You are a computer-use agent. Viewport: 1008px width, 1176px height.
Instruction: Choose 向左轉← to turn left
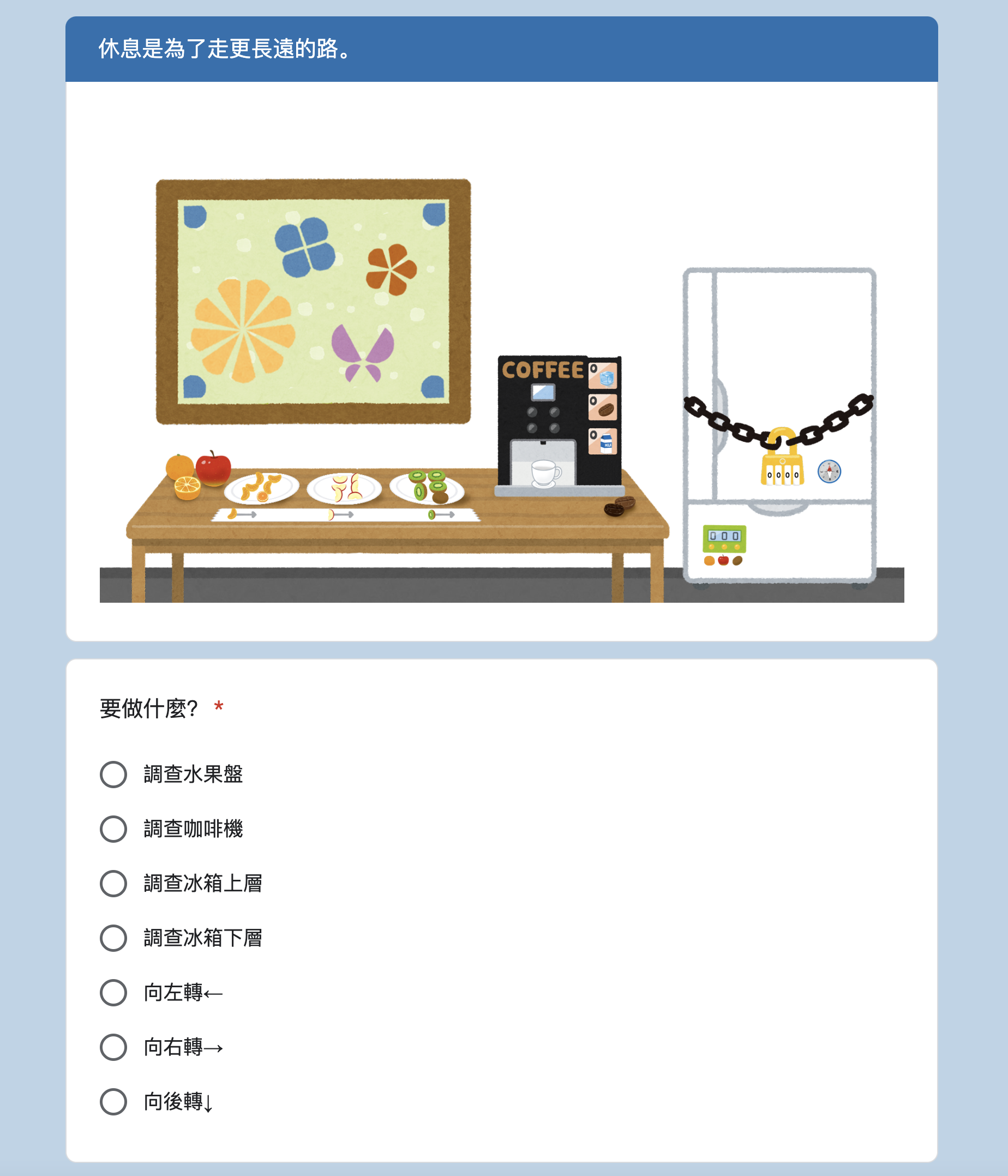[x=113, y=993]
